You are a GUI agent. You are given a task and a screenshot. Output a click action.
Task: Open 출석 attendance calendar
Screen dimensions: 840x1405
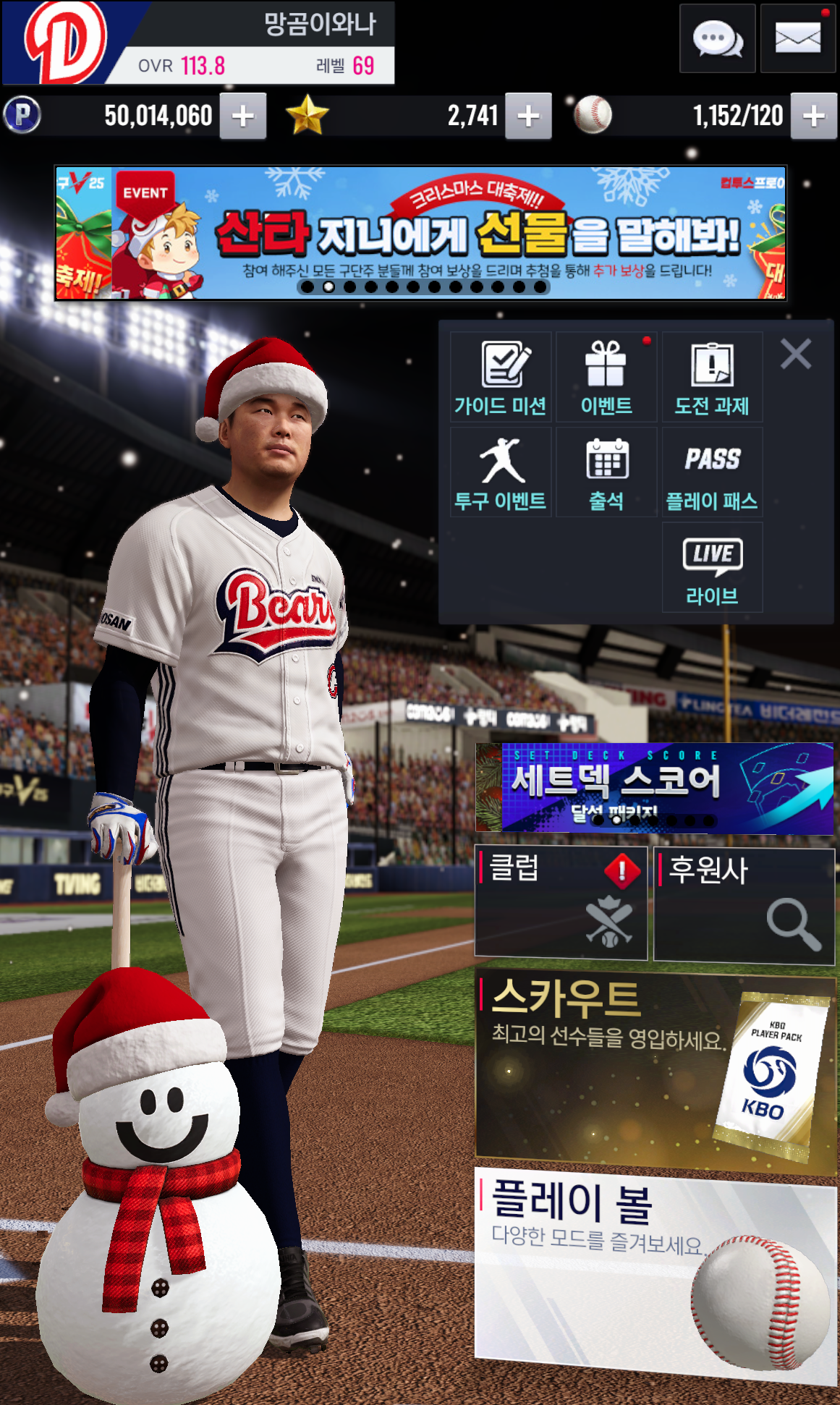point(606,472)
